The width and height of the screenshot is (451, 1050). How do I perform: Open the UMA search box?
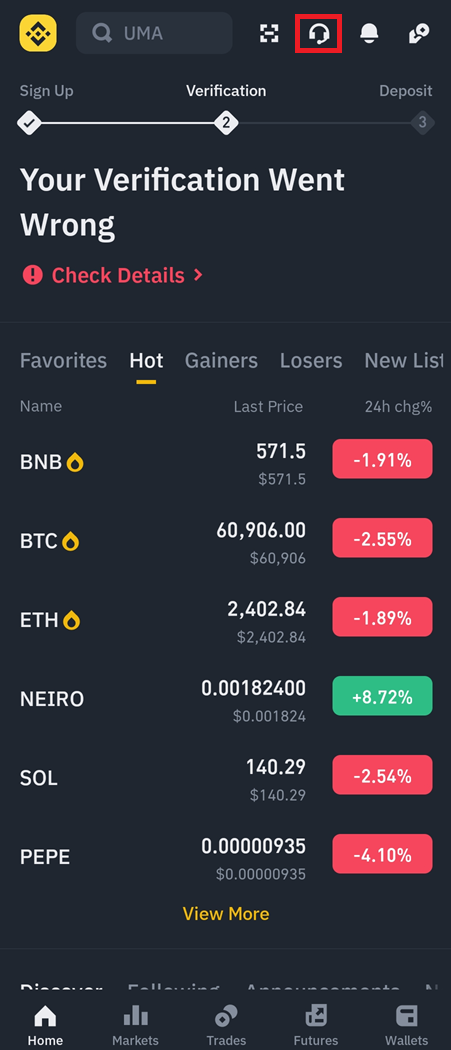click(x=154, y=33)
